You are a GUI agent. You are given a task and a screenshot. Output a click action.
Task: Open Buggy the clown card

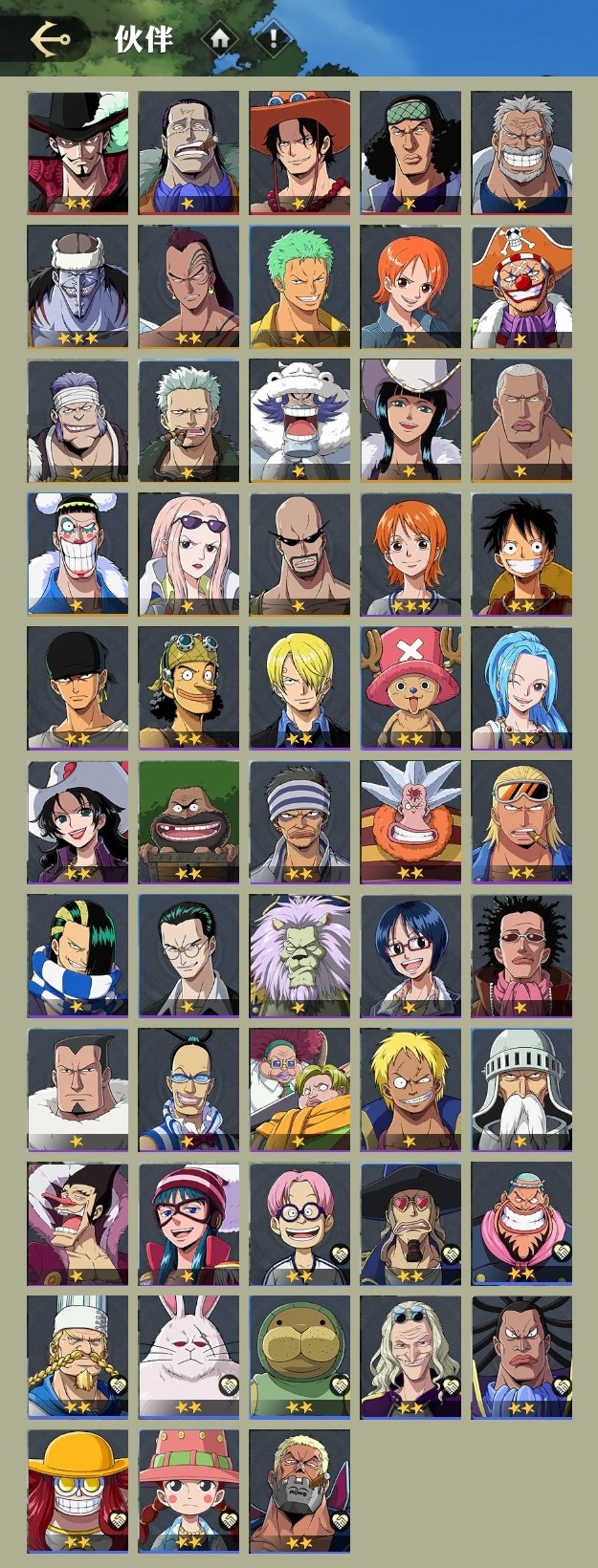[521, 286]
